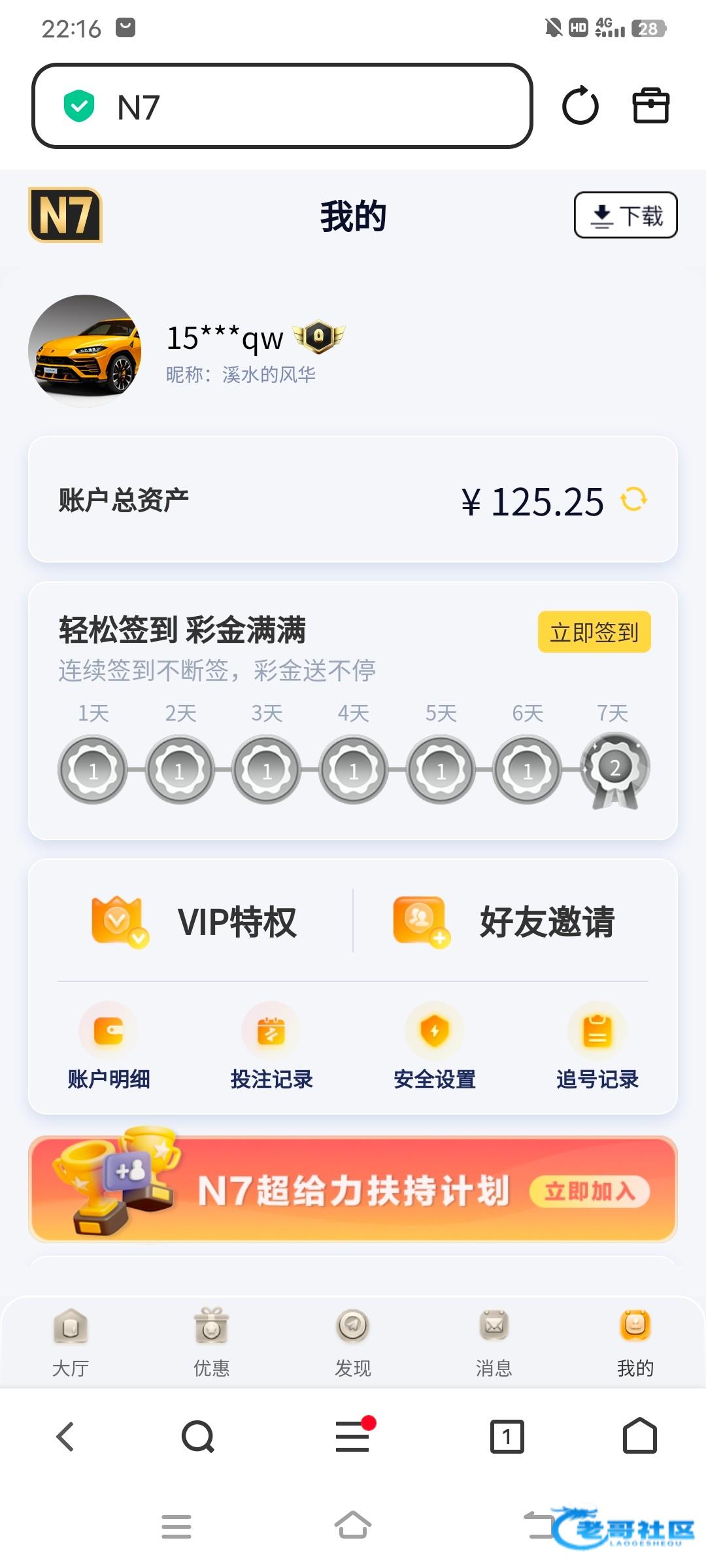Open the browser toolbox icon
This screenshot has height=1568, width=706.
coord(651,106)
